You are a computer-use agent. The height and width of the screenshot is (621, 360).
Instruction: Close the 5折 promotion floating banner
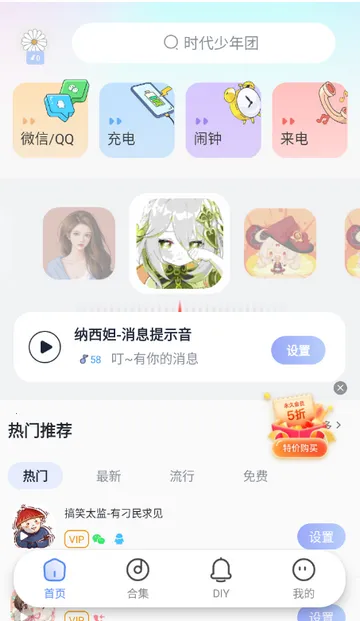click(340, 388)
